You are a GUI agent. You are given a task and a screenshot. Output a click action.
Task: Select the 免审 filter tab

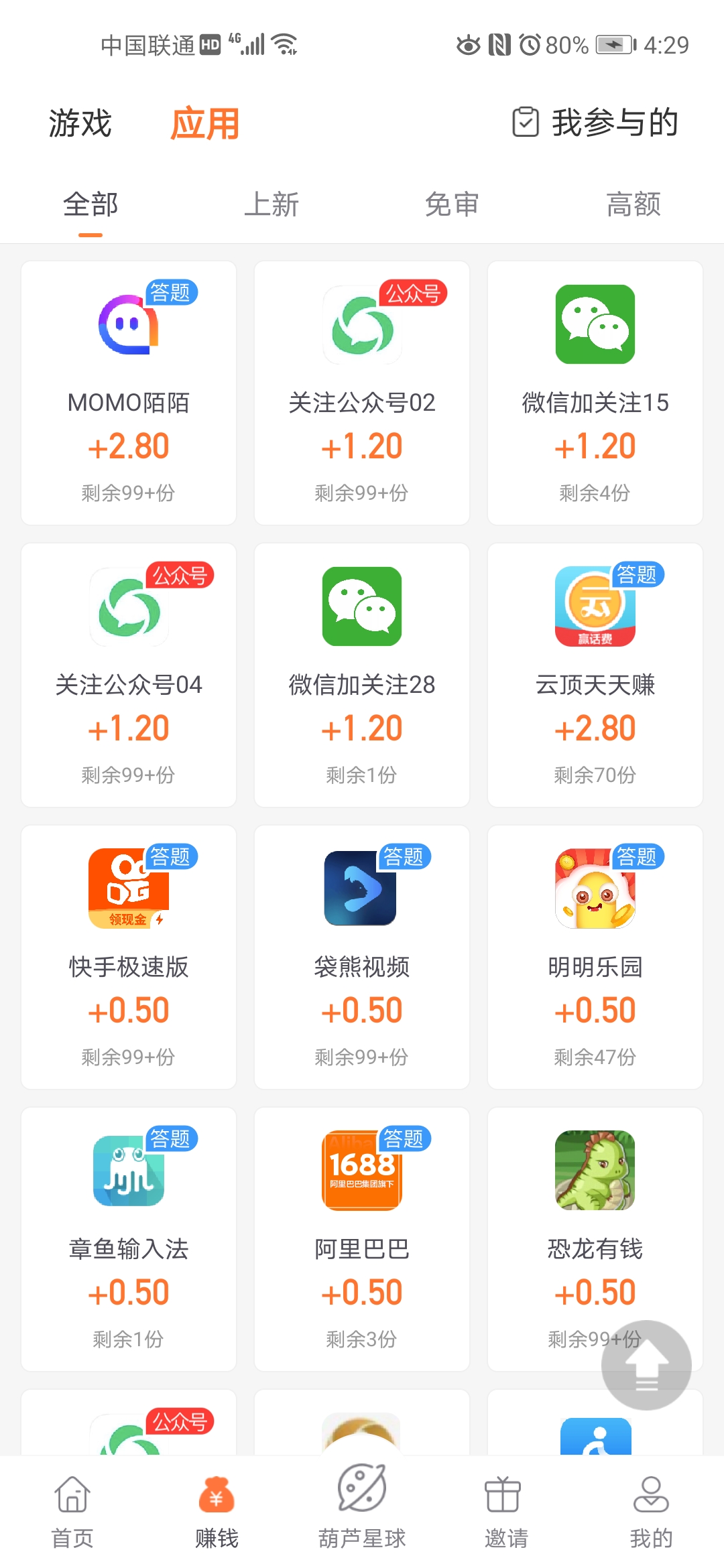tap(452, 204)
